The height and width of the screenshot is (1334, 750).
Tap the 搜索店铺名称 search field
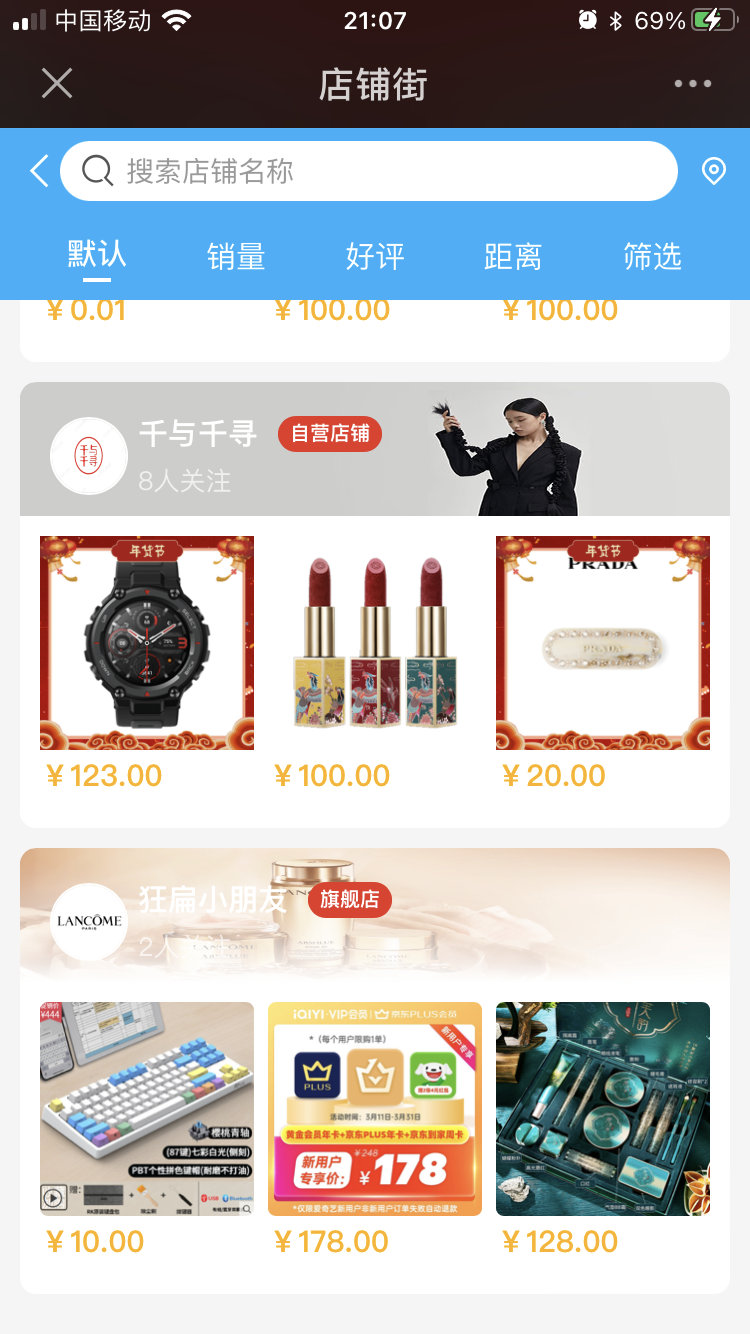[x=368, y=171]
